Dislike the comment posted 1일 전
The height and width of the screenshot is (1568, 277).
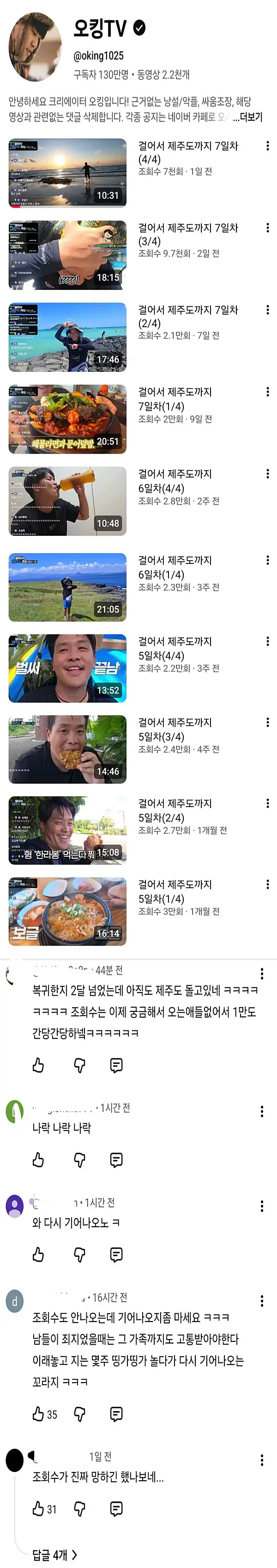coord(79,1508)
